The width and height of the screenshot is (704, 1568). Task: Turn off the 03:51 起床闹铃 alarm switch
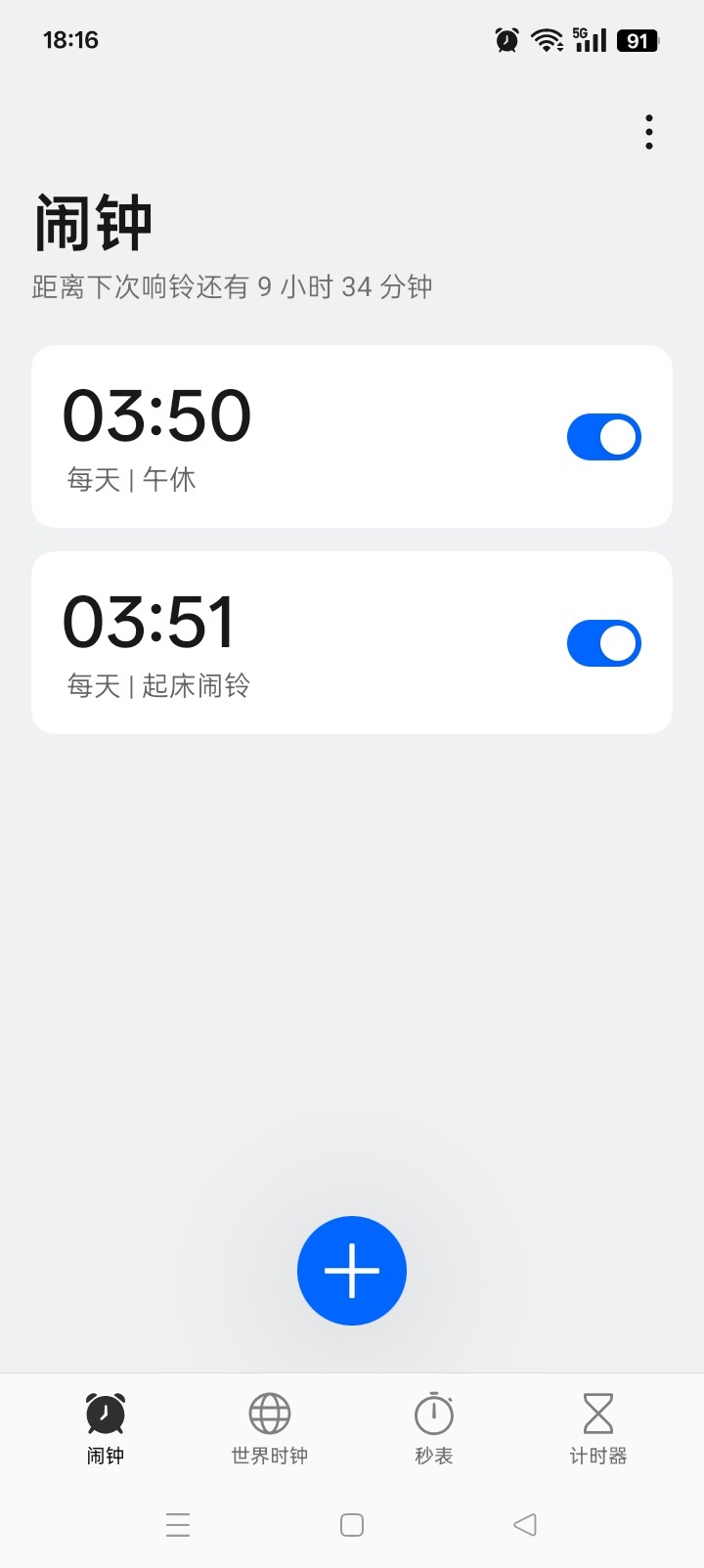603,643
